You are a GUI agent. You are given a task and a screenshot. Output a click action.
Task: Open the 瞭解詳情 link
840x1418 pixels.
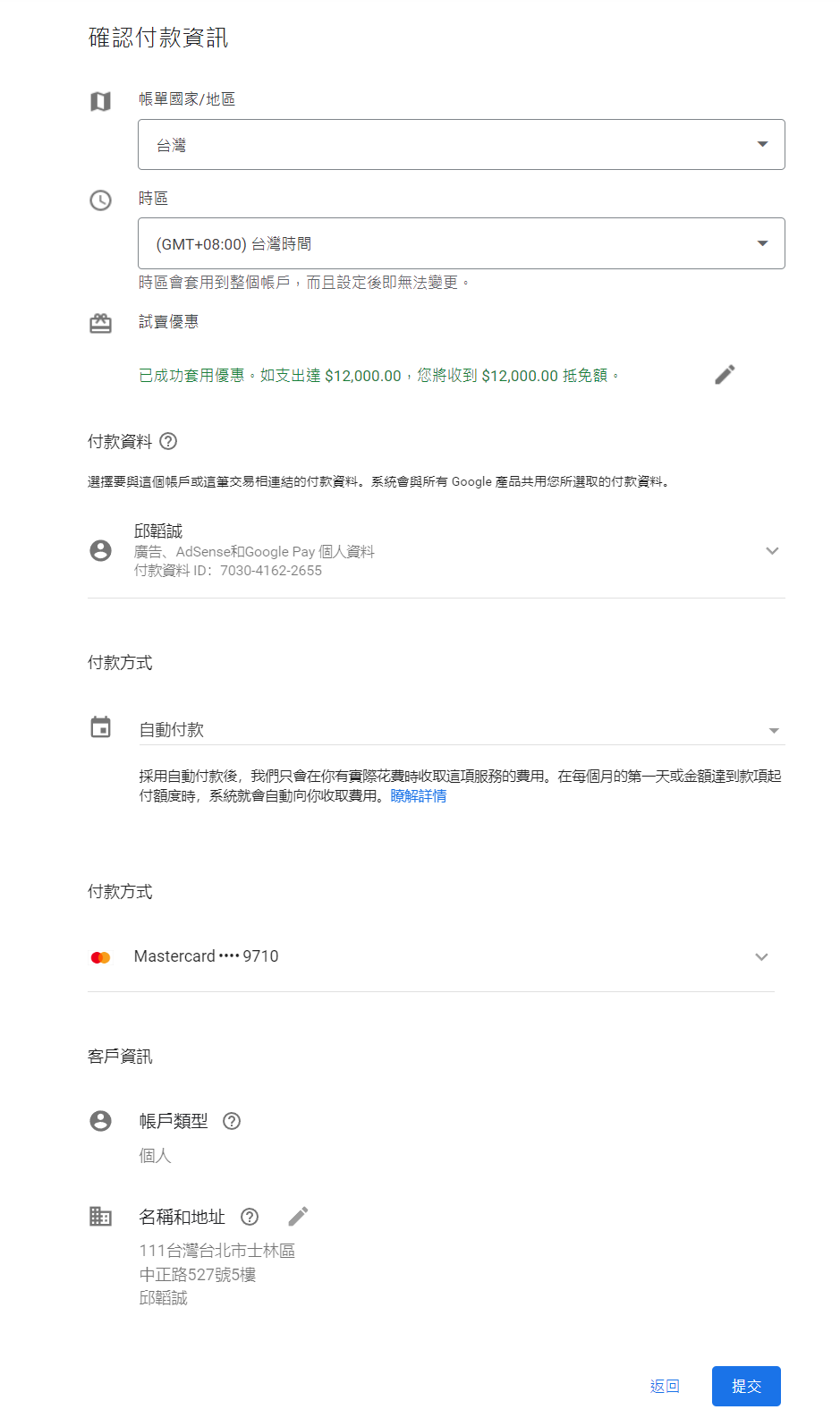click(418, 796)
